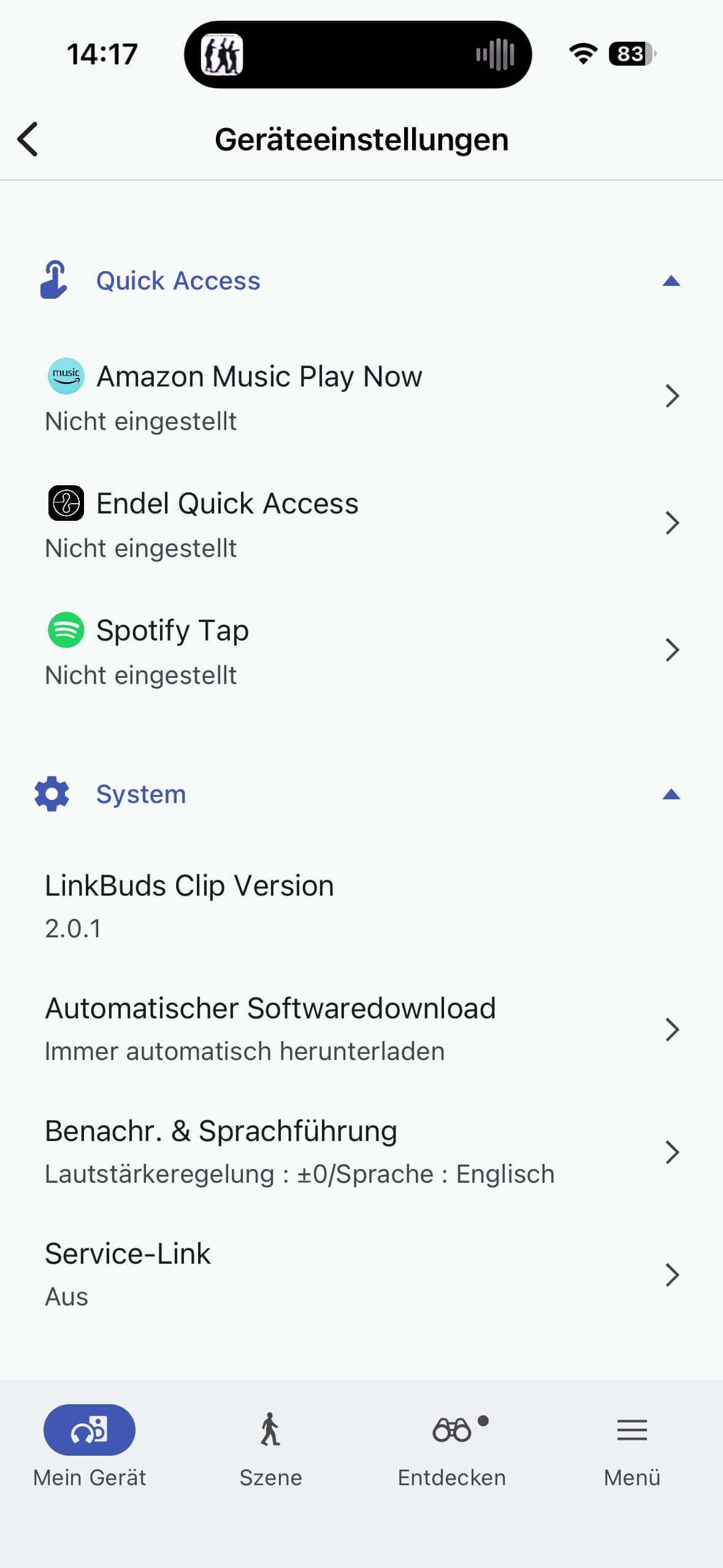Open Endel Quick Access settings
The image size is (723, 1568).
pos(361,524)
